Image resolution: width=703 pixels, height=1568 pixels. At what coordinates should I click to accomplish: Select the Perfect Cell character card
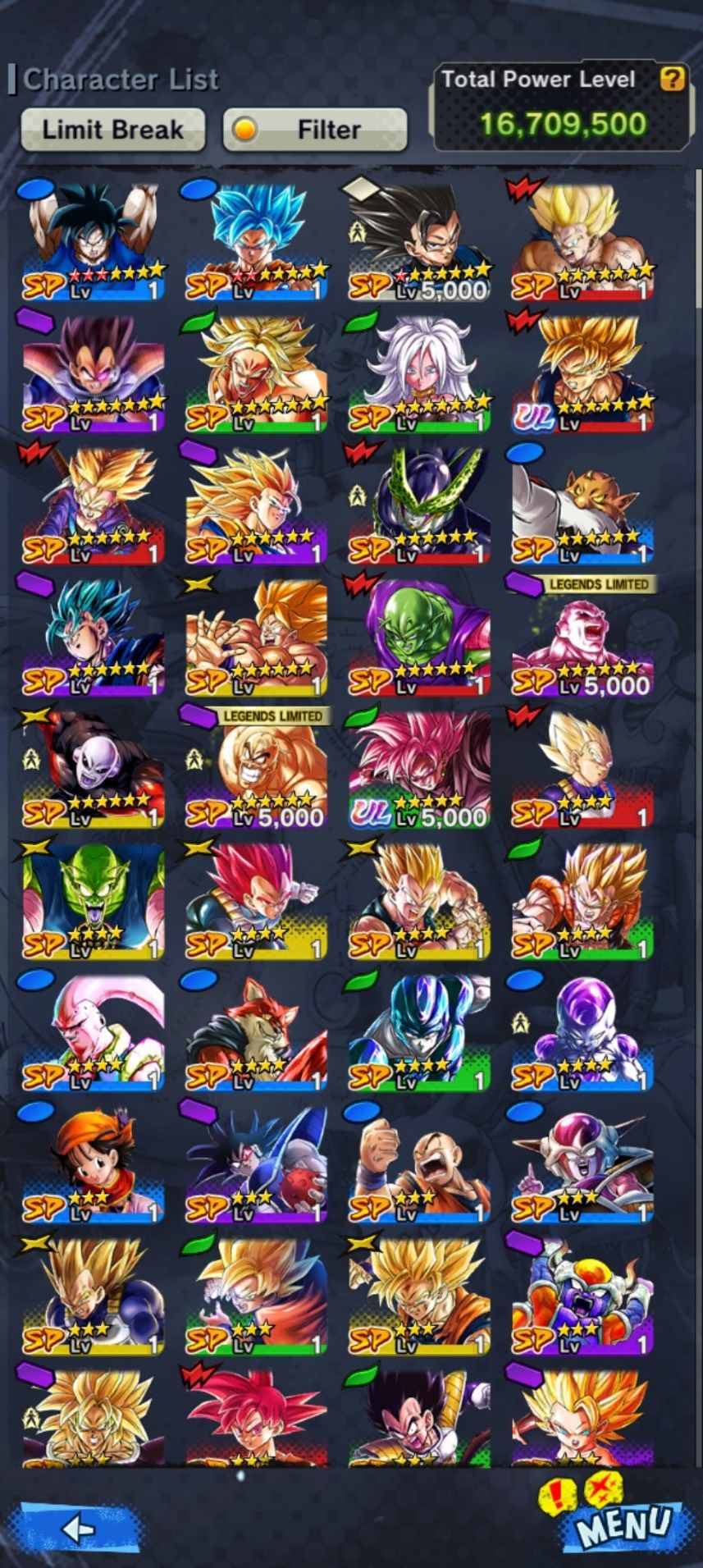419,505
